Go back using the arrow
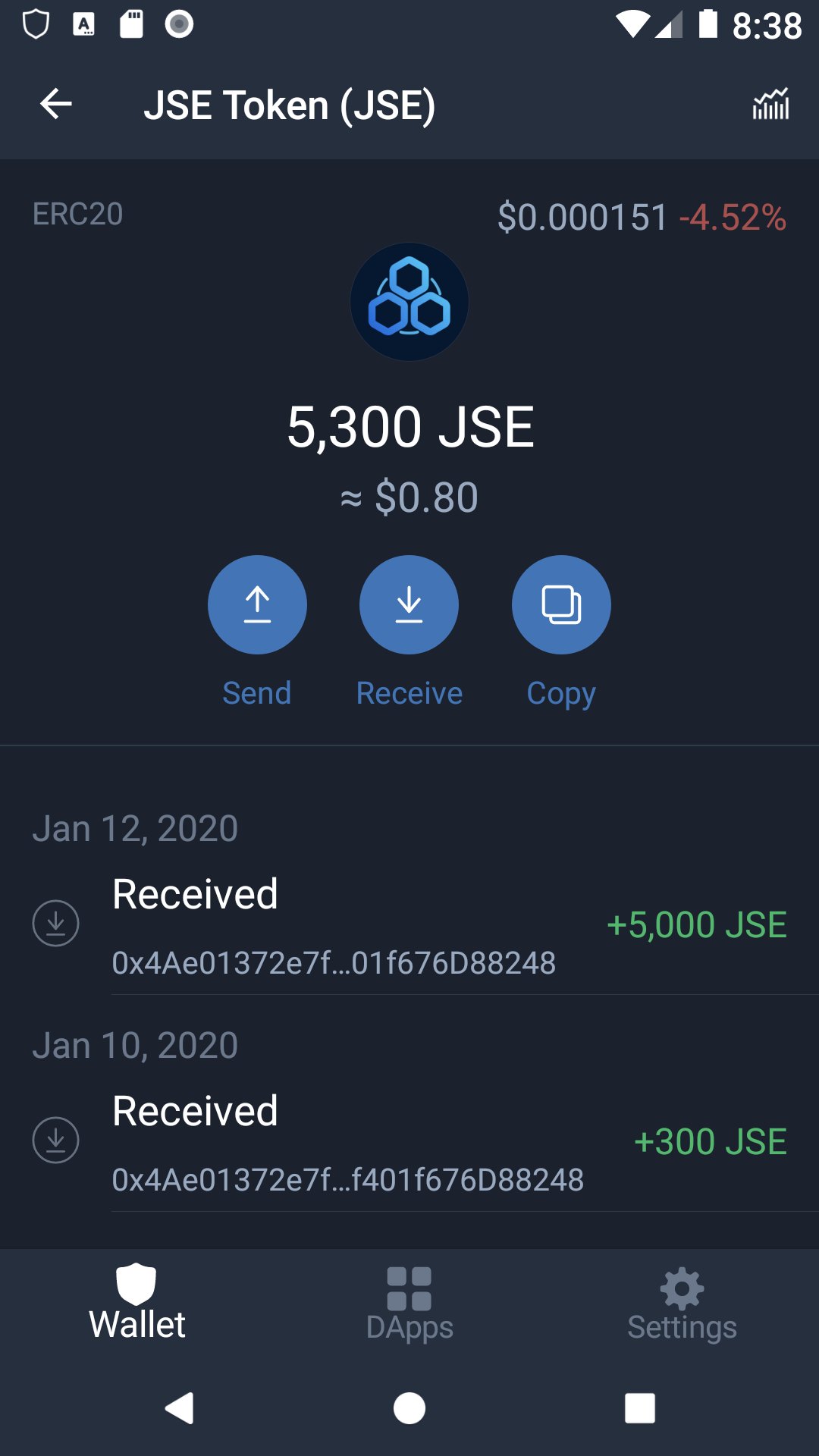The width and height of the screenshot is (819, 1456). point(55,105)
